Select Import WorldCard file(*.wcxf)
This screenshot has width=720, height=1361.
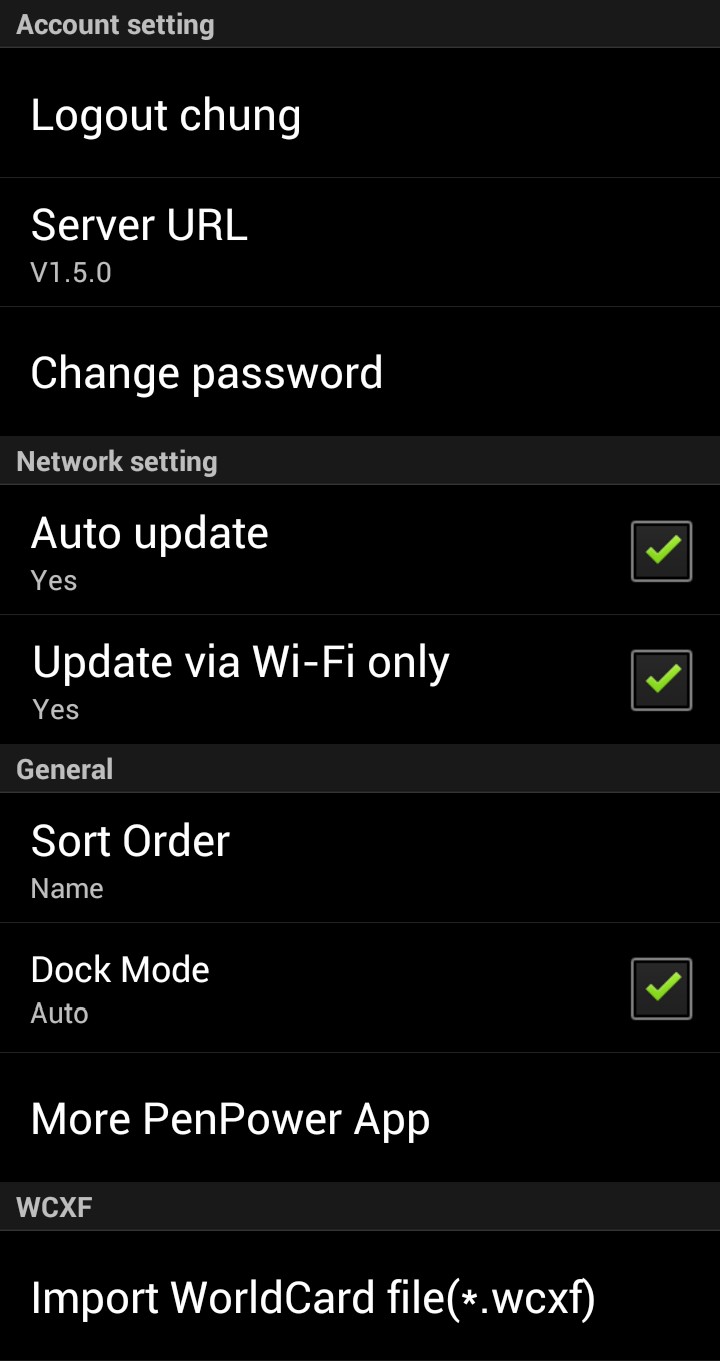tap(313, 1298)
